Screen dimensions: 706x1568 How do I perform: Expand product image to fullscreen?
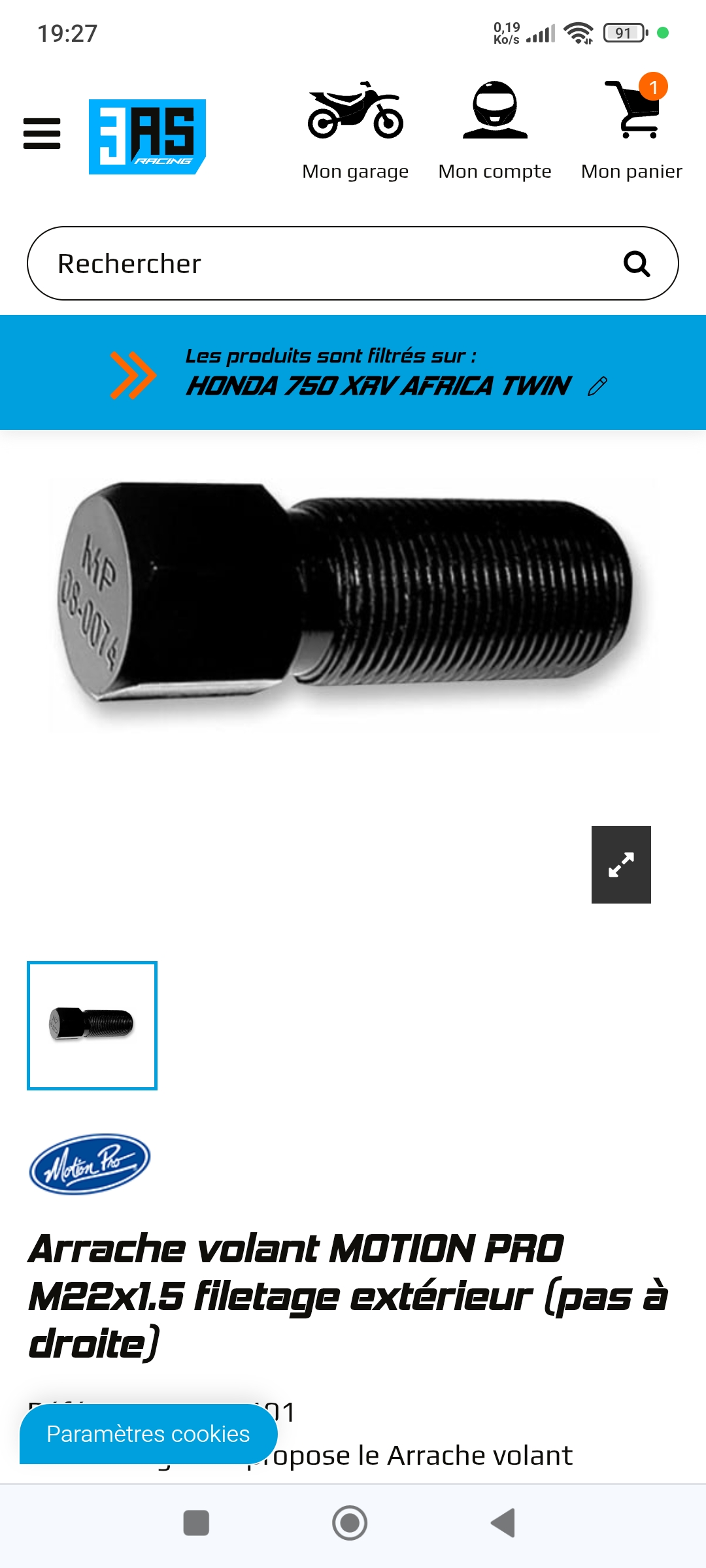click(x=621, y=864)
